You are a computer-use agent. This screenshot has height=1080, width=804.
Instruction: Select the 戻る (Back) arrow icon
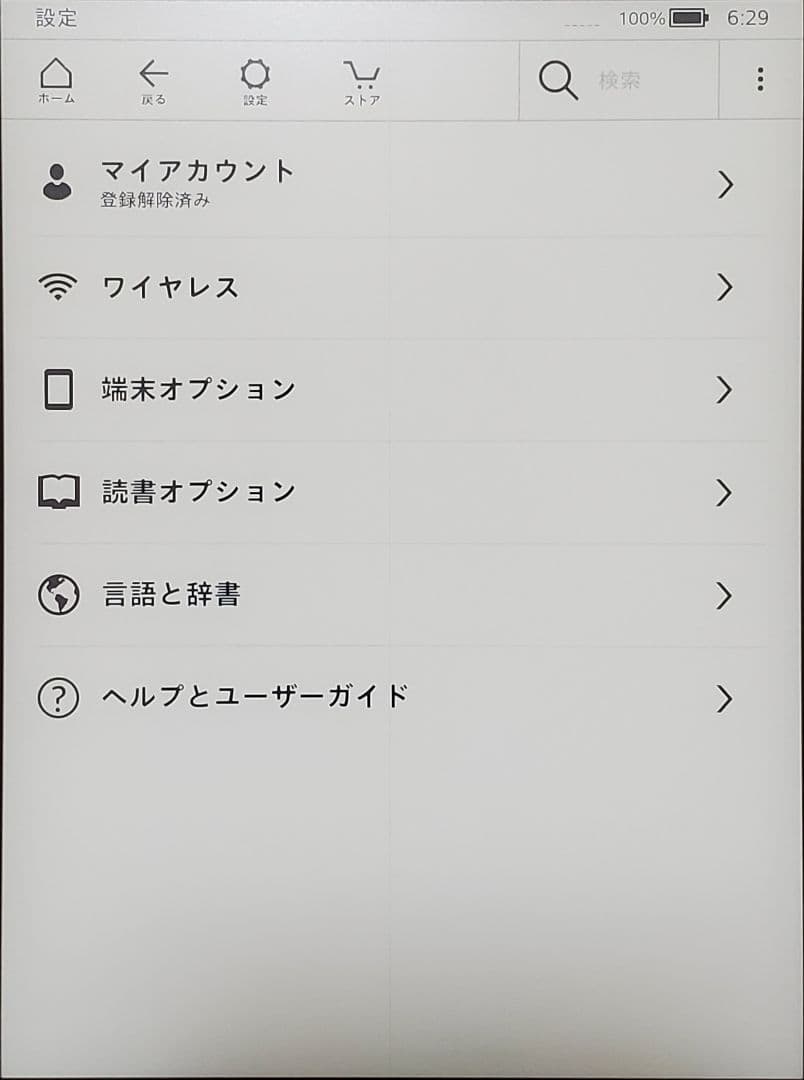point(153,80)
